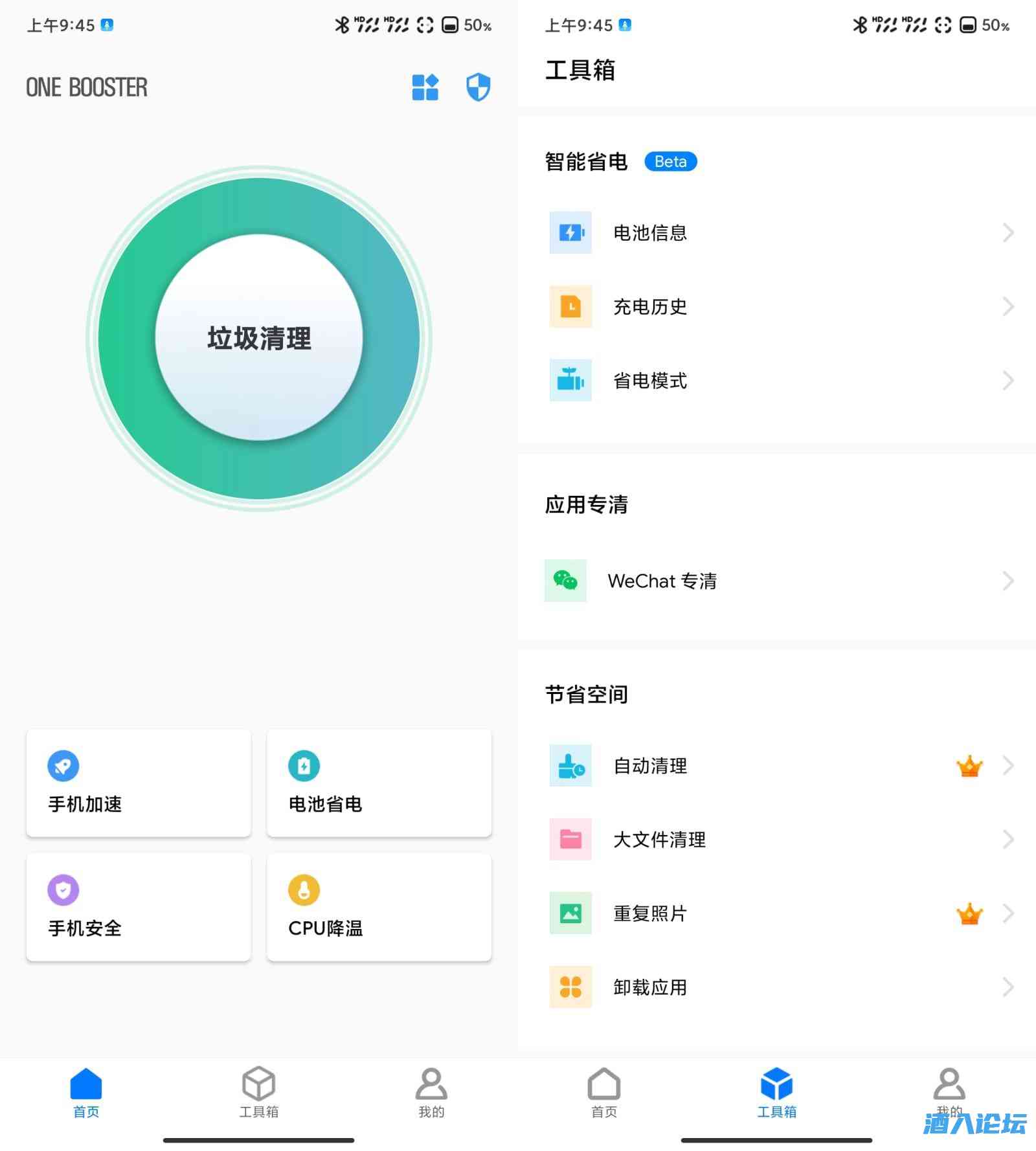Screen dimensions: 1036x1151
Task: Open the widgets grid icon beside ONE BOOSTER
Action: (425, 87)
